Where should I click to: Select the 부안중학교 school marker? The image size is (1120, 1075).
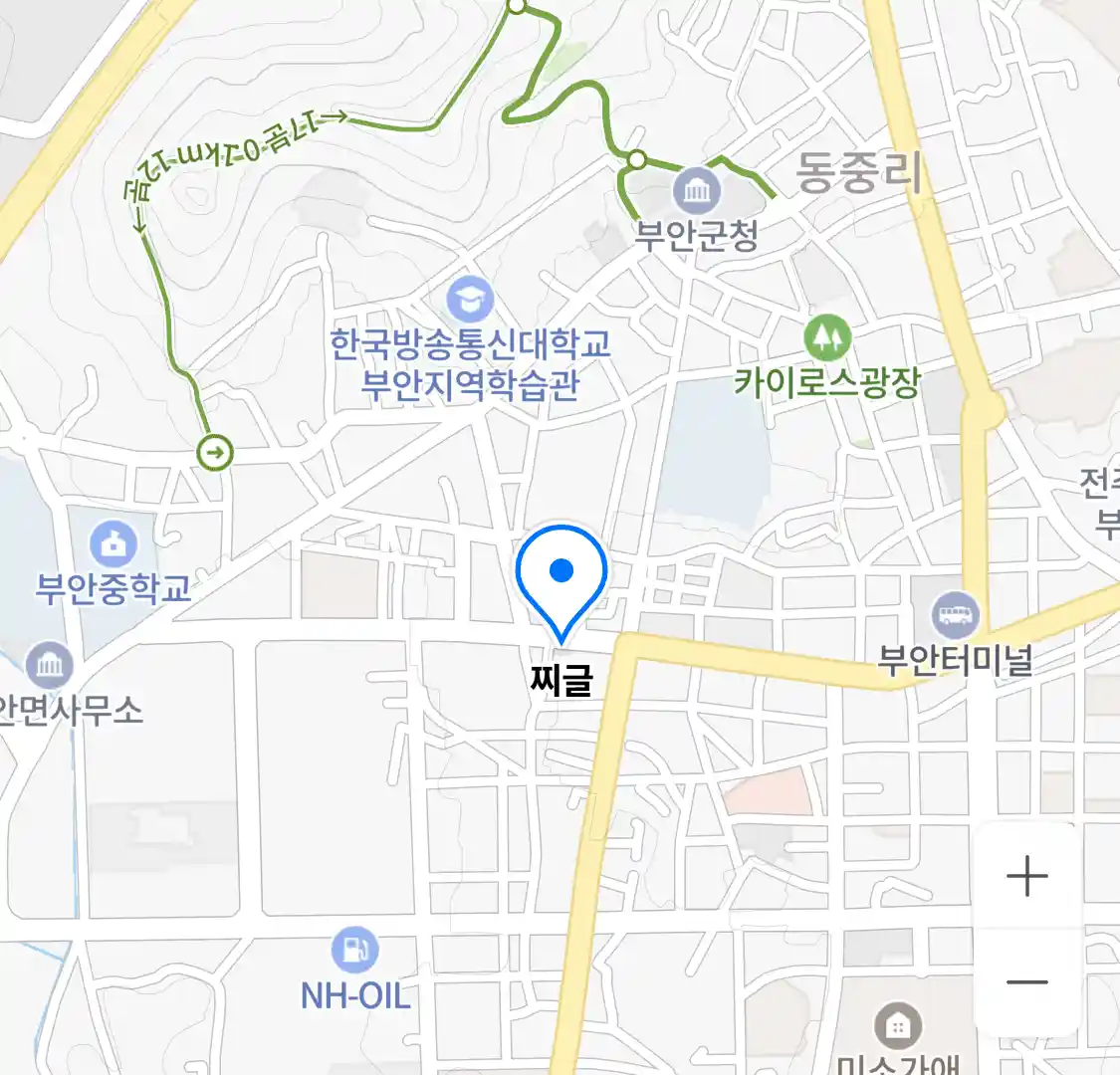point(113,543)
